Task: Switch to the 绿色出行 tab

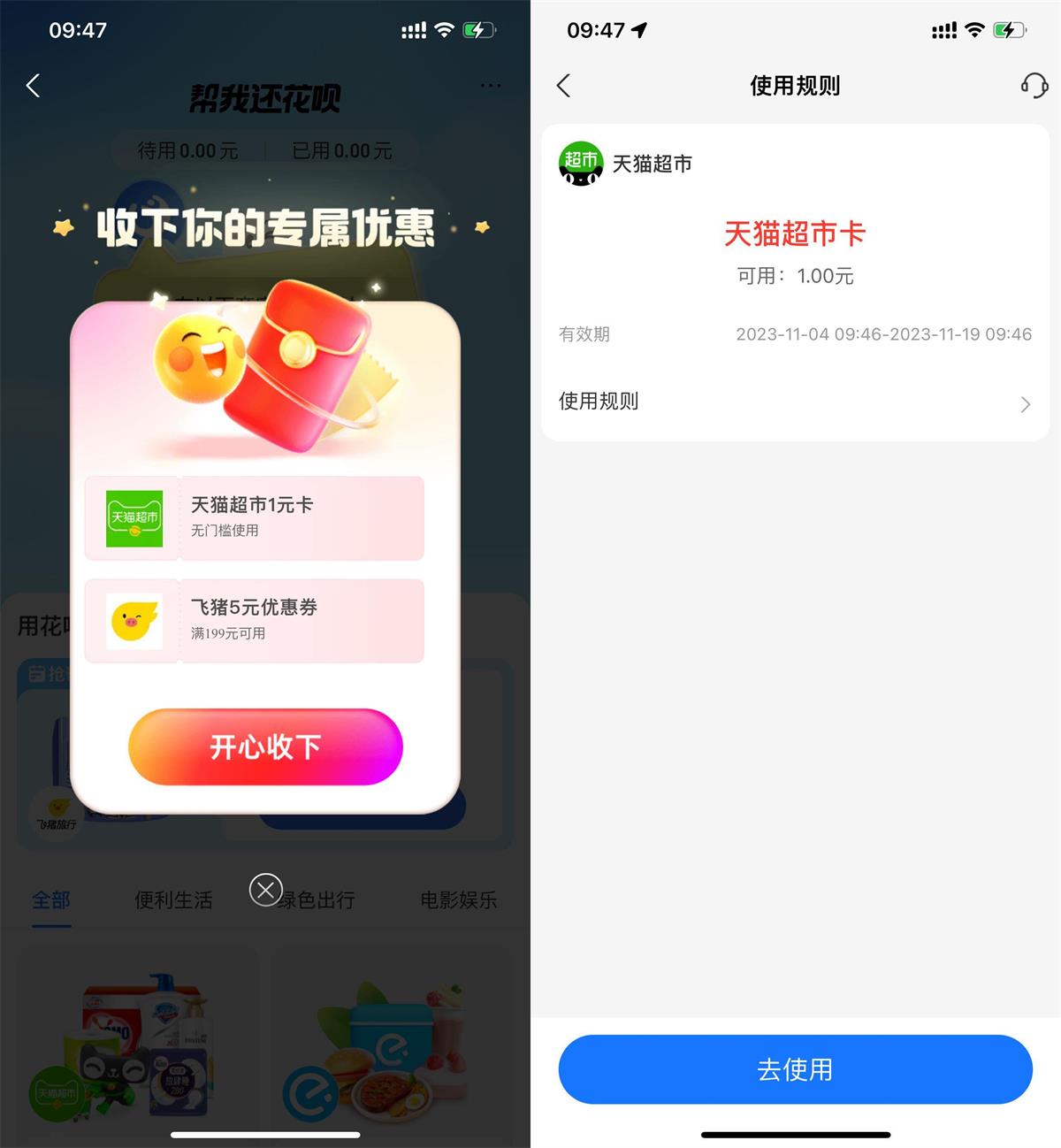Action: [x=320, y=900]
